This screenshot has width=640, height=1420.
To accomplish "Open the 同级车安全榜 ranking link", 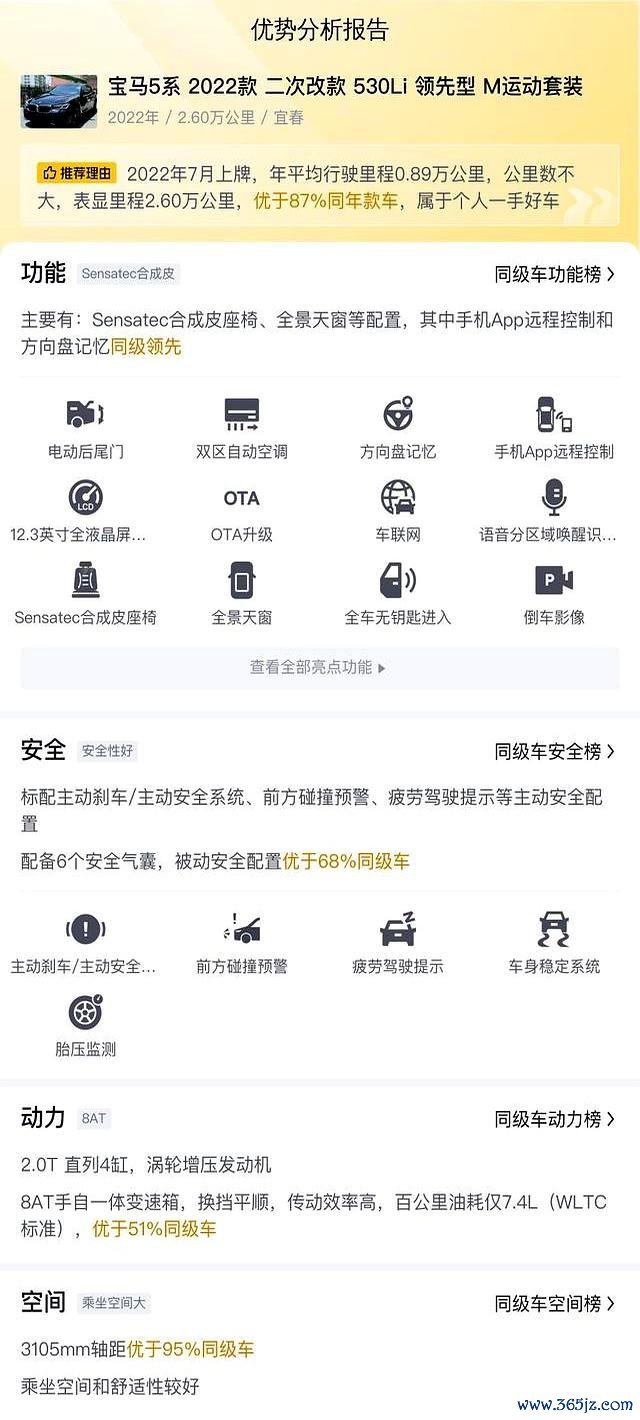I will (554, 751).
